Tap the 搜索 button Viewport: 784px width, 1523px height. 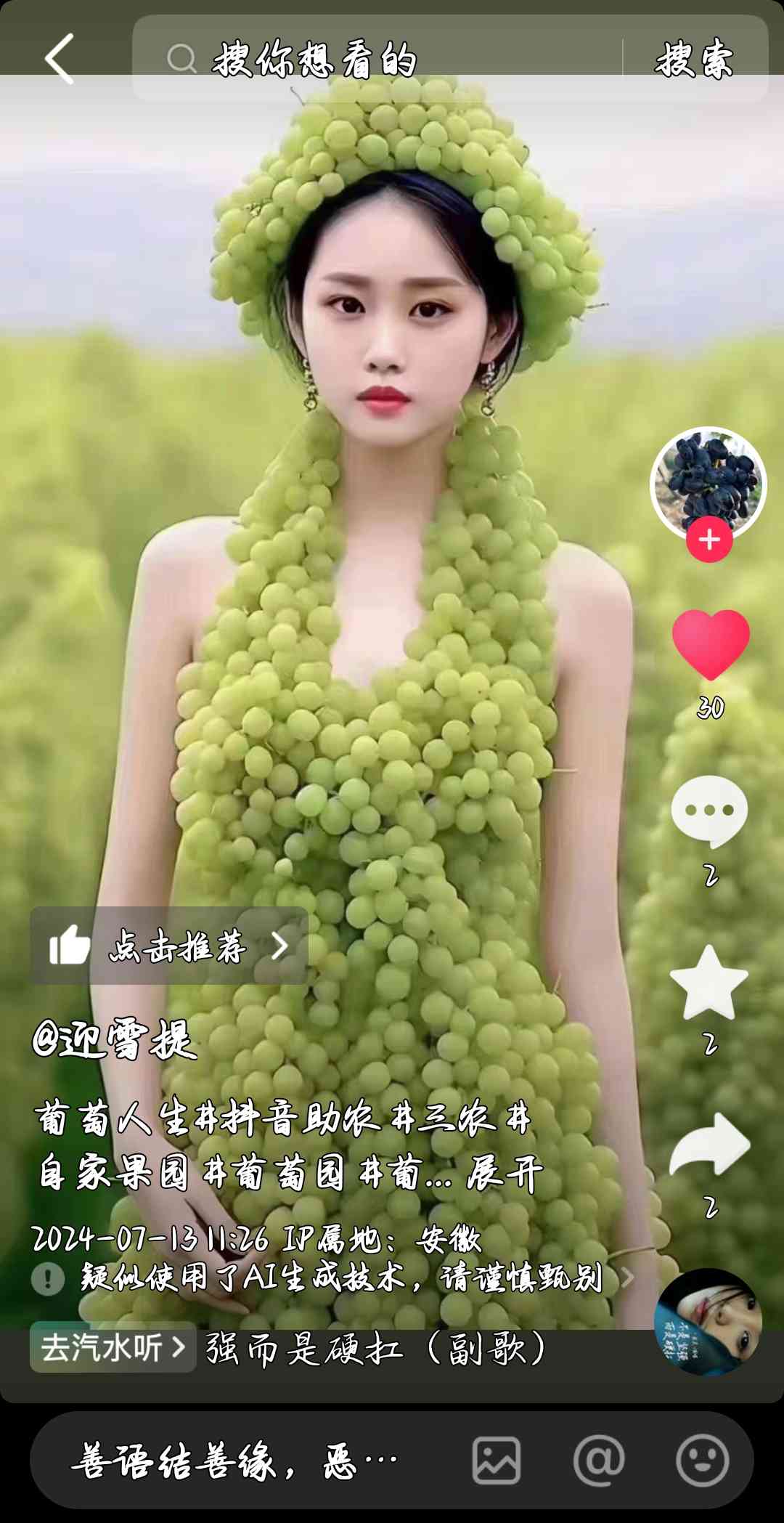tap(694, 59)
